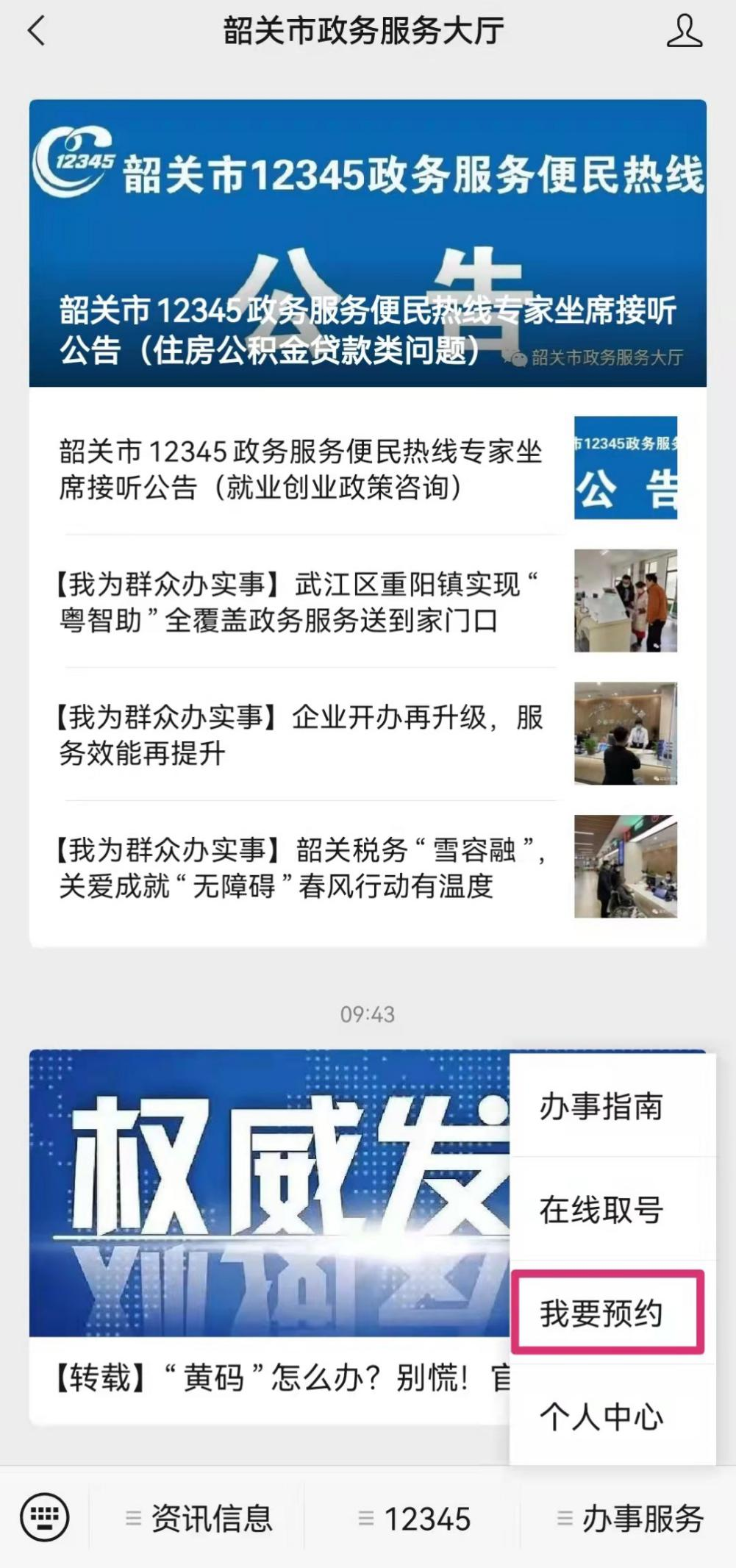Open the 住房公积金贷款类问题 announcement banner
Image resolution: width=736 pixels, height=1568 pixels.
coord(368,243)
